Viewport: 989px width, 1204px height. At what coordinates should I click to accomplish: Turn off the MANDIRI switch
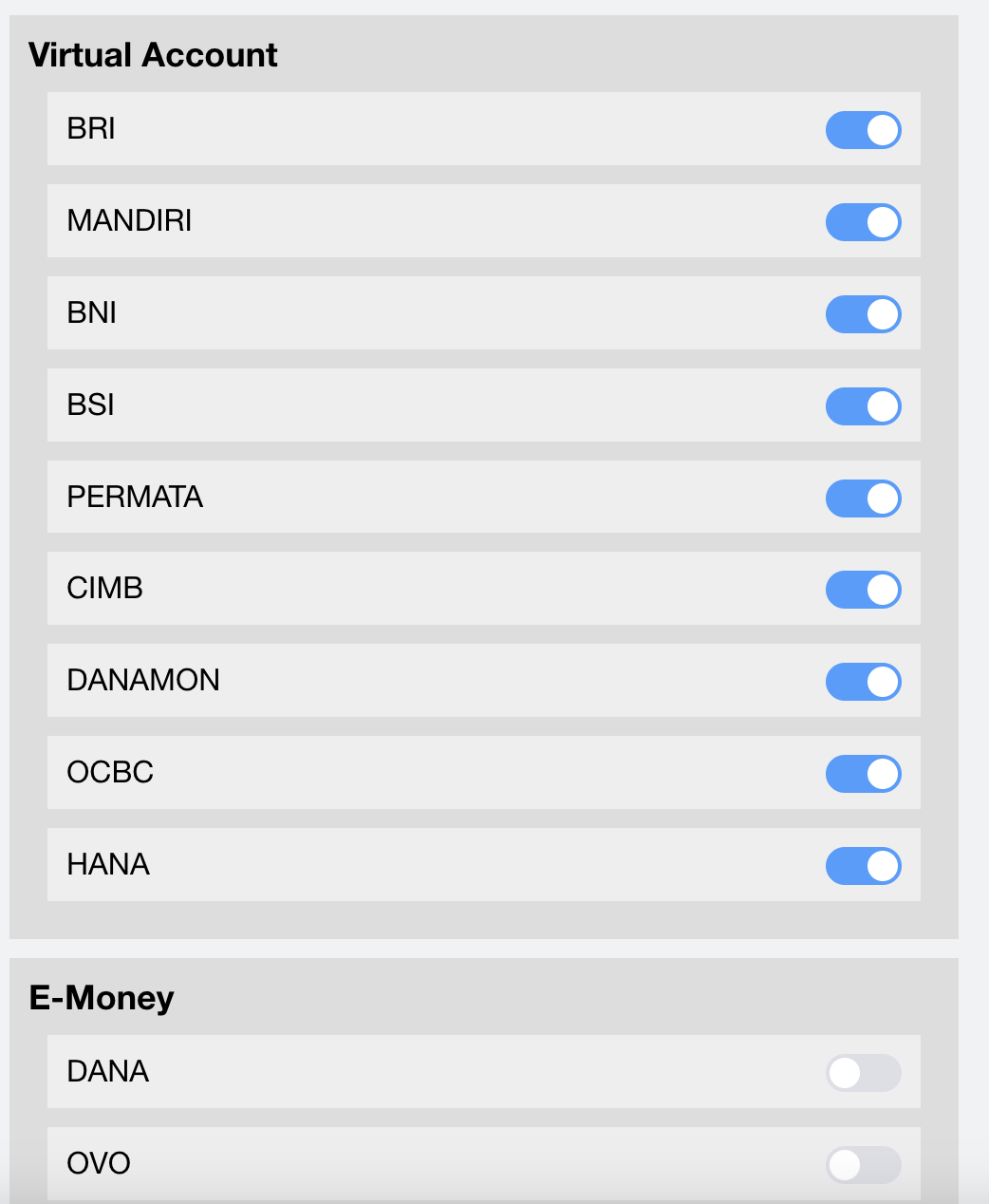point(863,222)
